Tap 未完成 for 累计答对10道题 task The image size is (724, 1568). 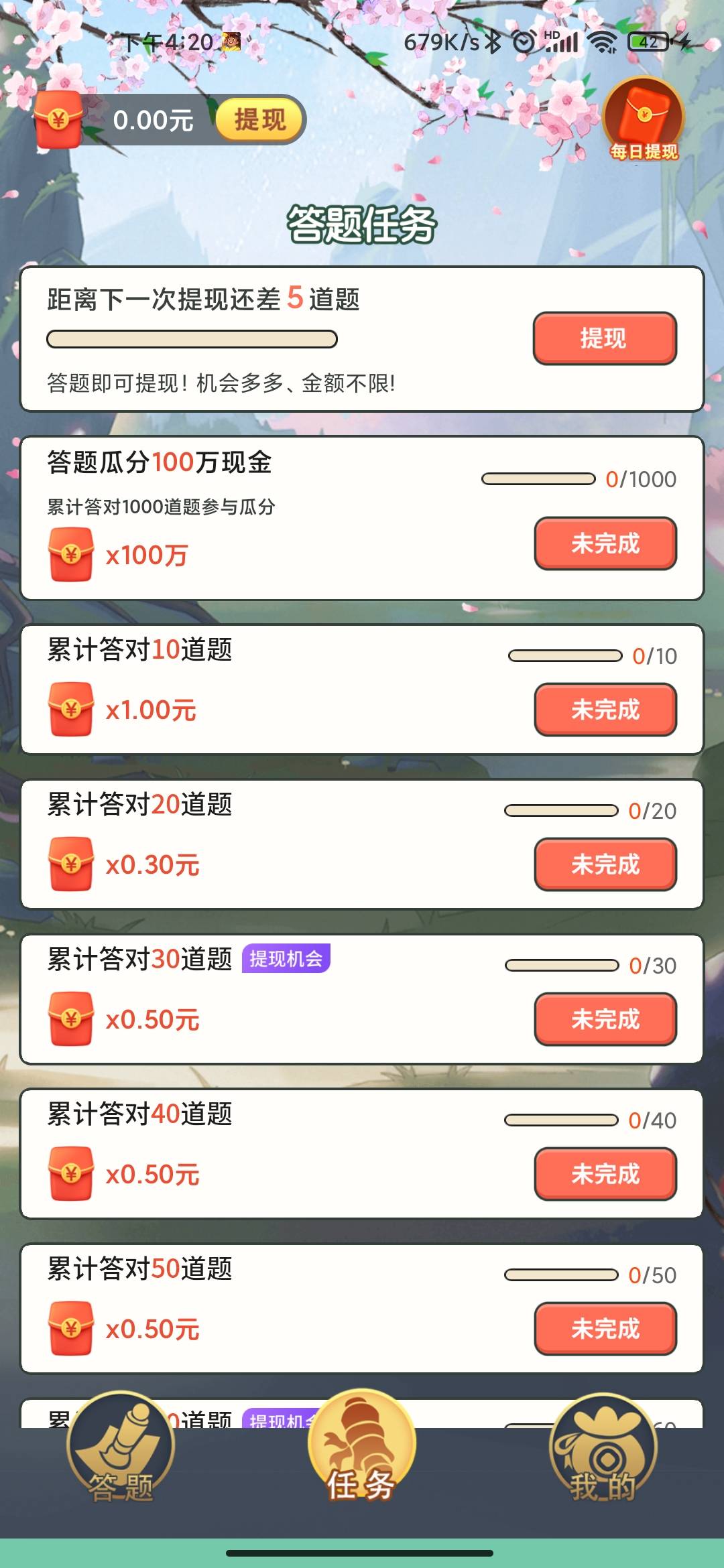(x=605, y=710)
